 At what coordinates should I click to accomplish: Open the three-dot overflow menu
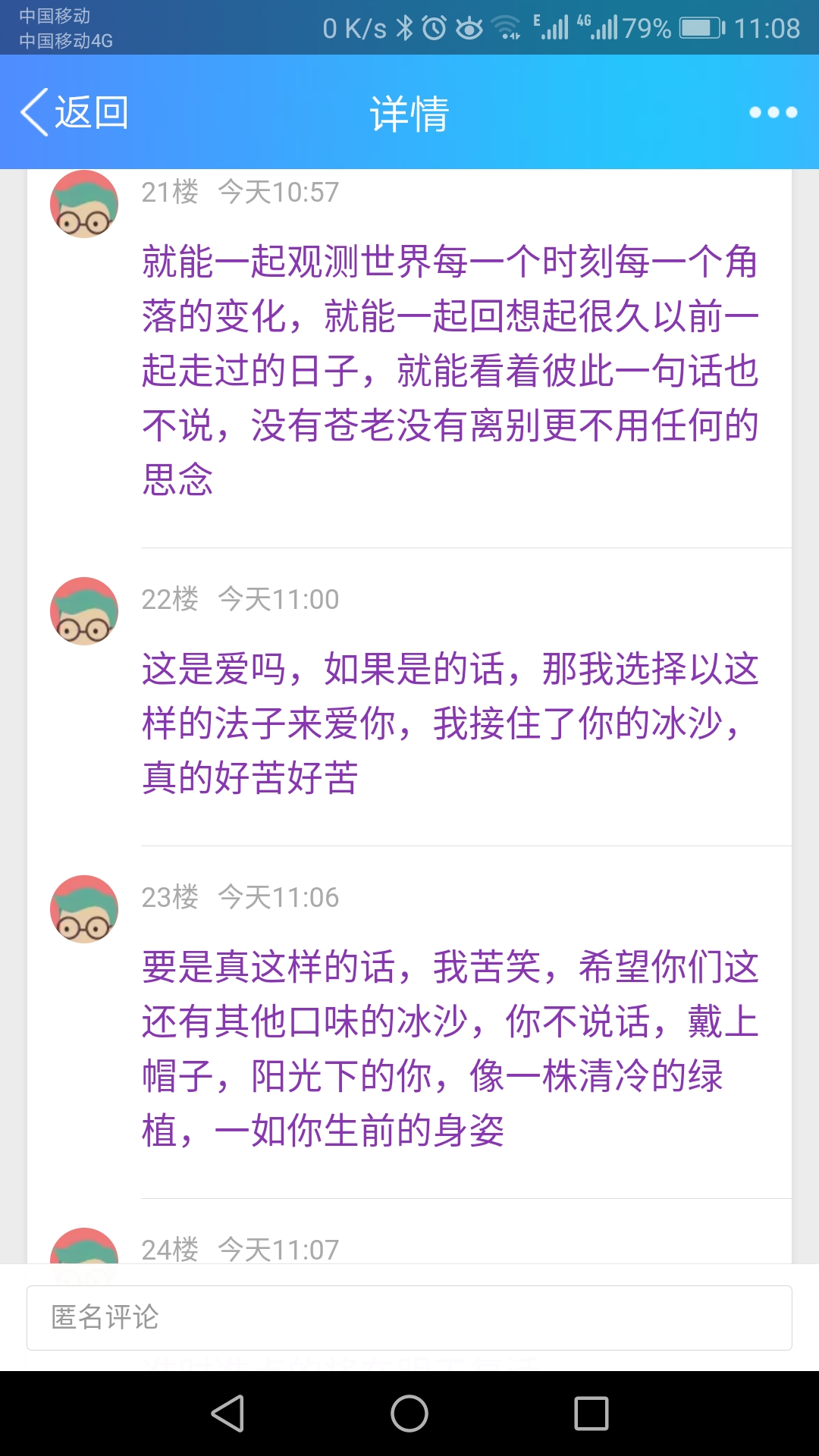pyautogui.click(x=773, y=113)
